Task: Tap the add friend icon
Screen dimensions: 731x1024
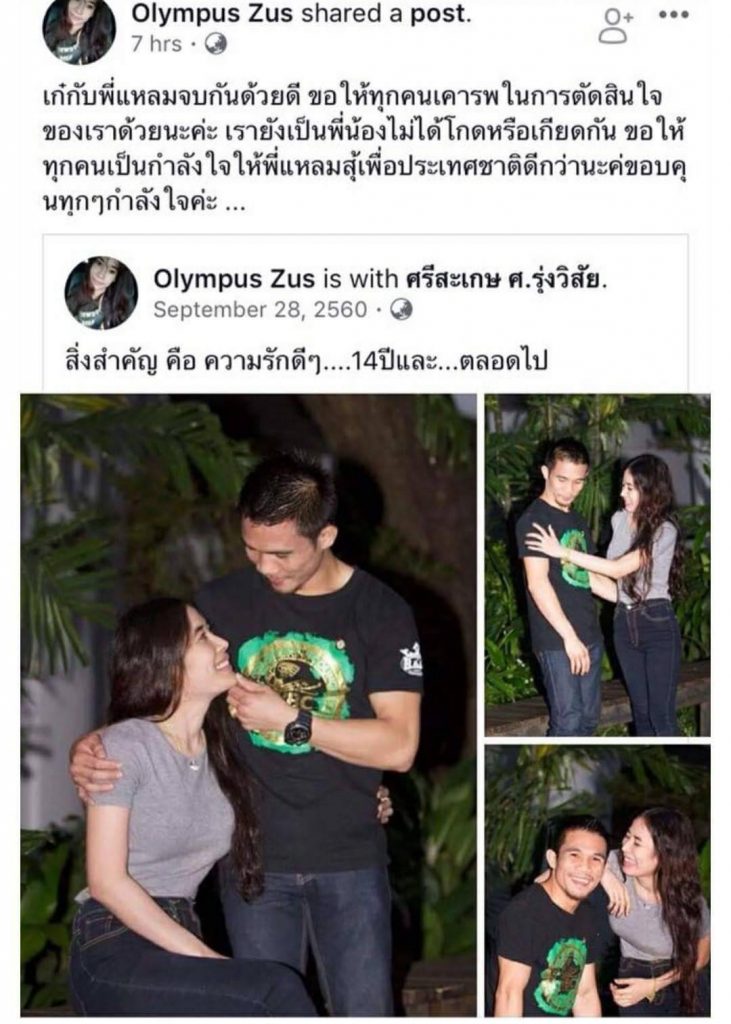Action: [615, 25]
